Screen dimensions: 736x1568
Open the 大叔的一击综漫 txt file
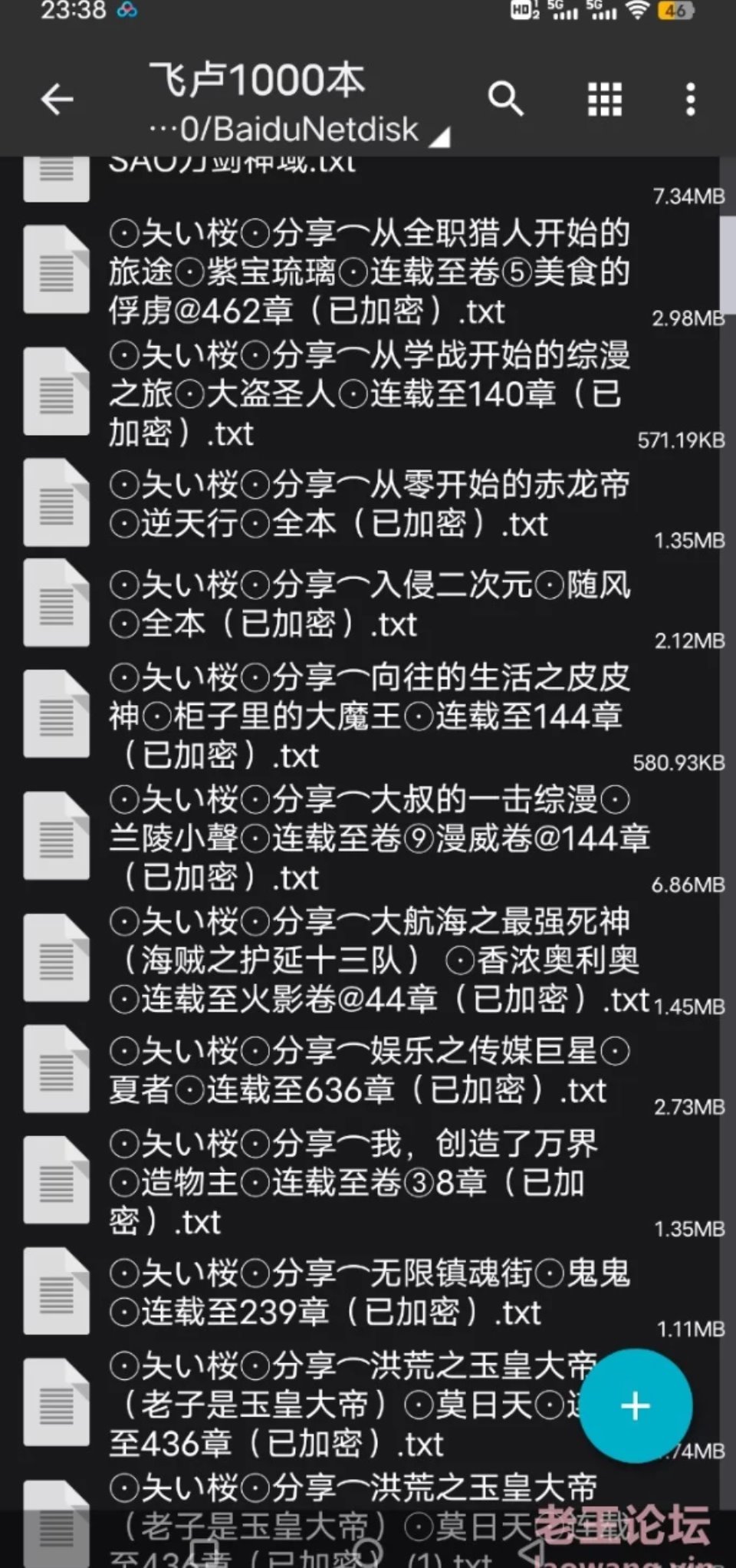(368, 838)
